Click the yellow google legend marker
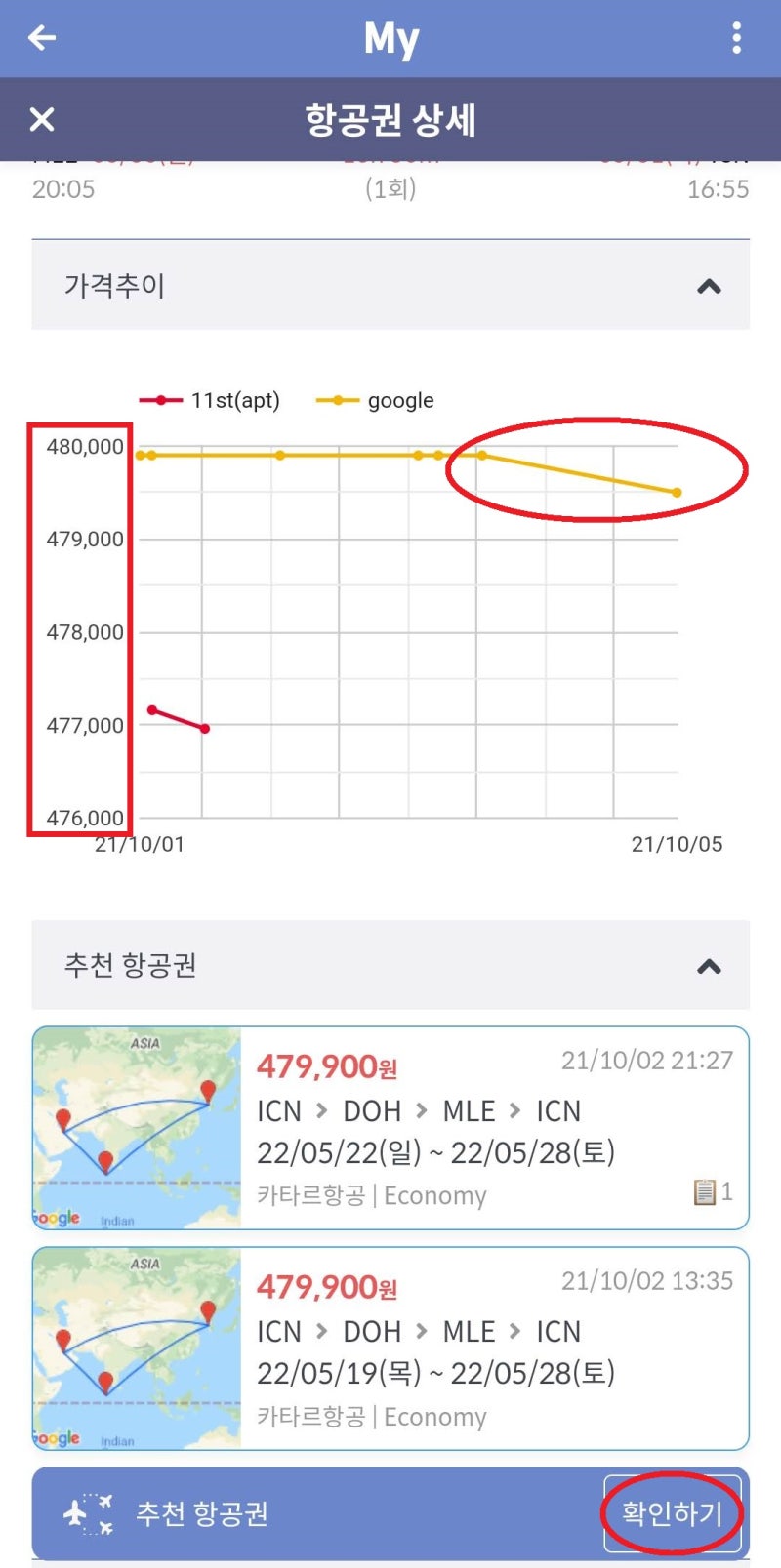 pyautogui.click(x=337, y=400)
